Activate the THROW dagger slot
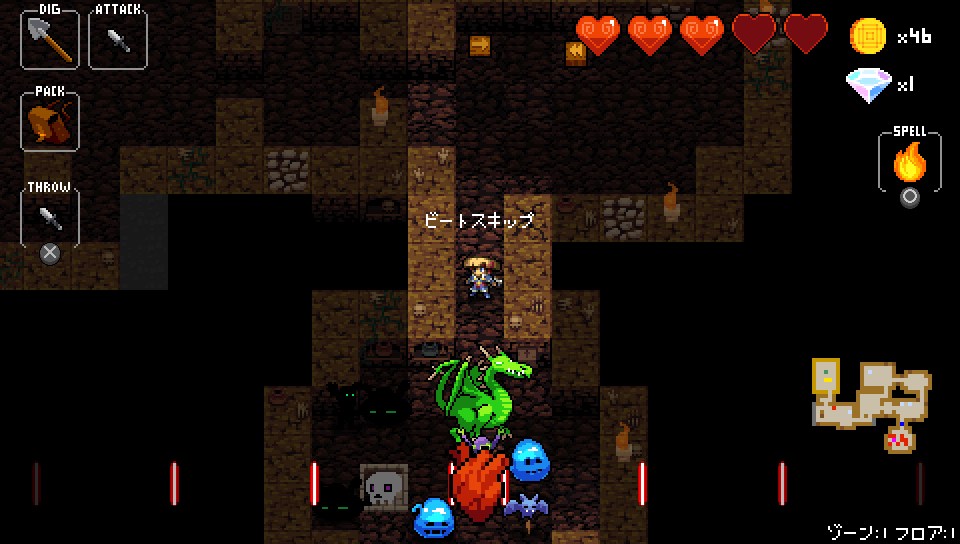 (x=50, y=216)
